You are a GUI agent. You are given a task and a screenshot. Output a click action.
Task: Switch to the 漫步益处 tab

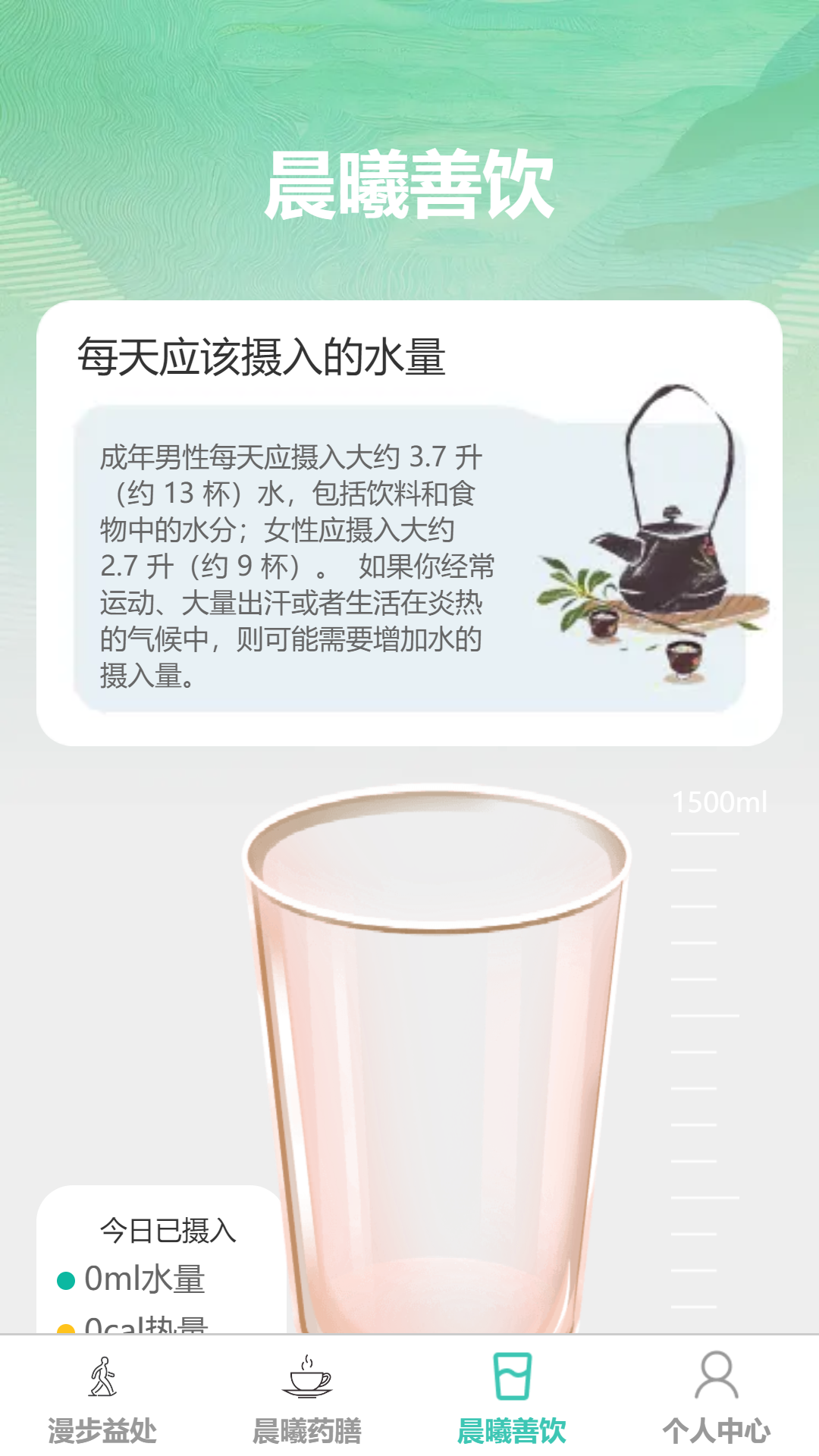pos(102,1398)
